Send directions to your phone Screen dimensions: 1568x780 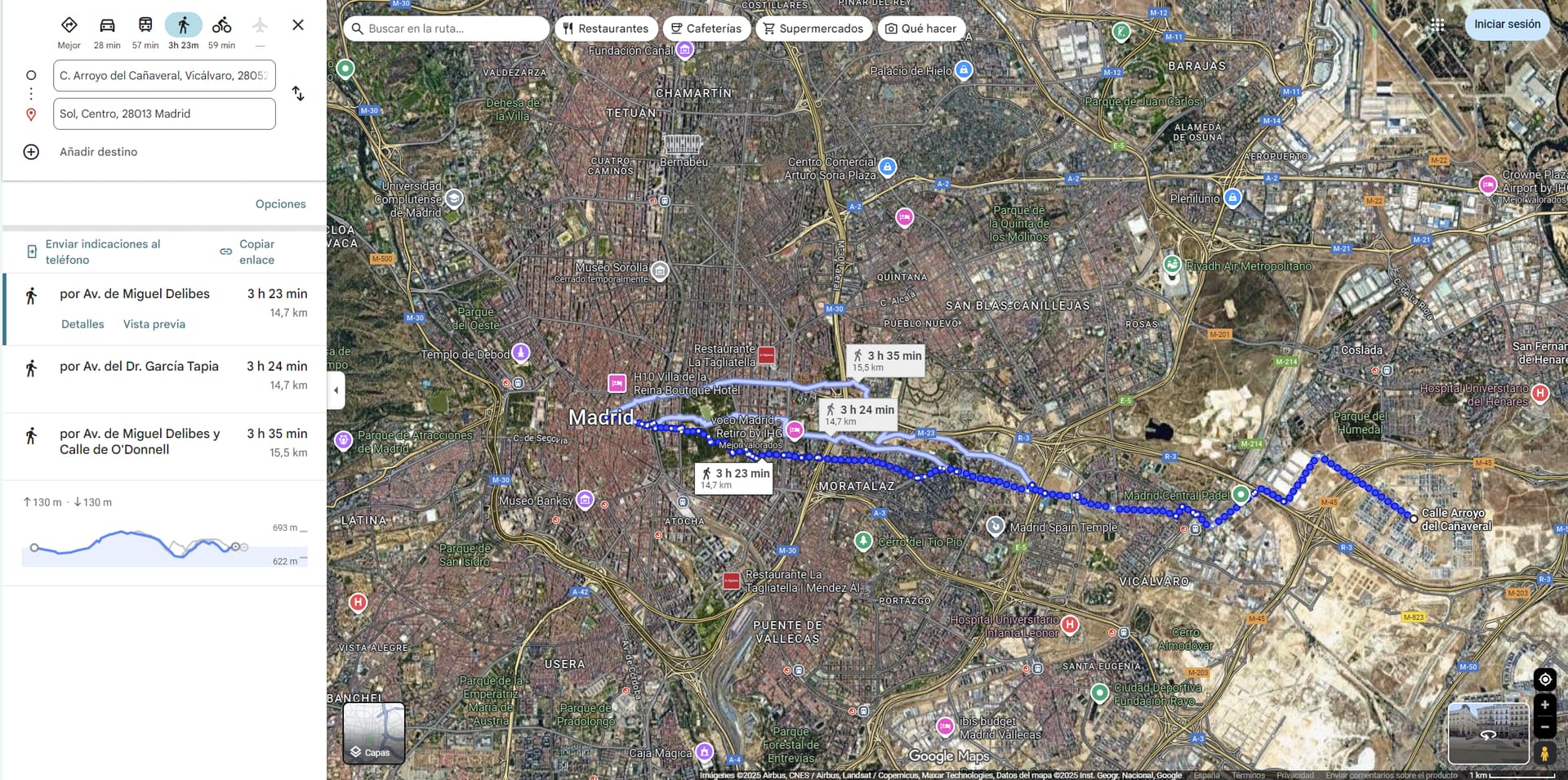click(102, 252)
